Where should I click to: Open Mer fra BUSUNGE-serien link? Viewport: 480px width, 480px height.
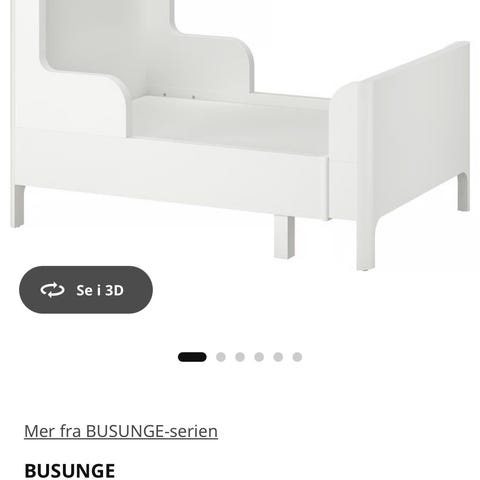pyautogui.click(x=121, y=431)
